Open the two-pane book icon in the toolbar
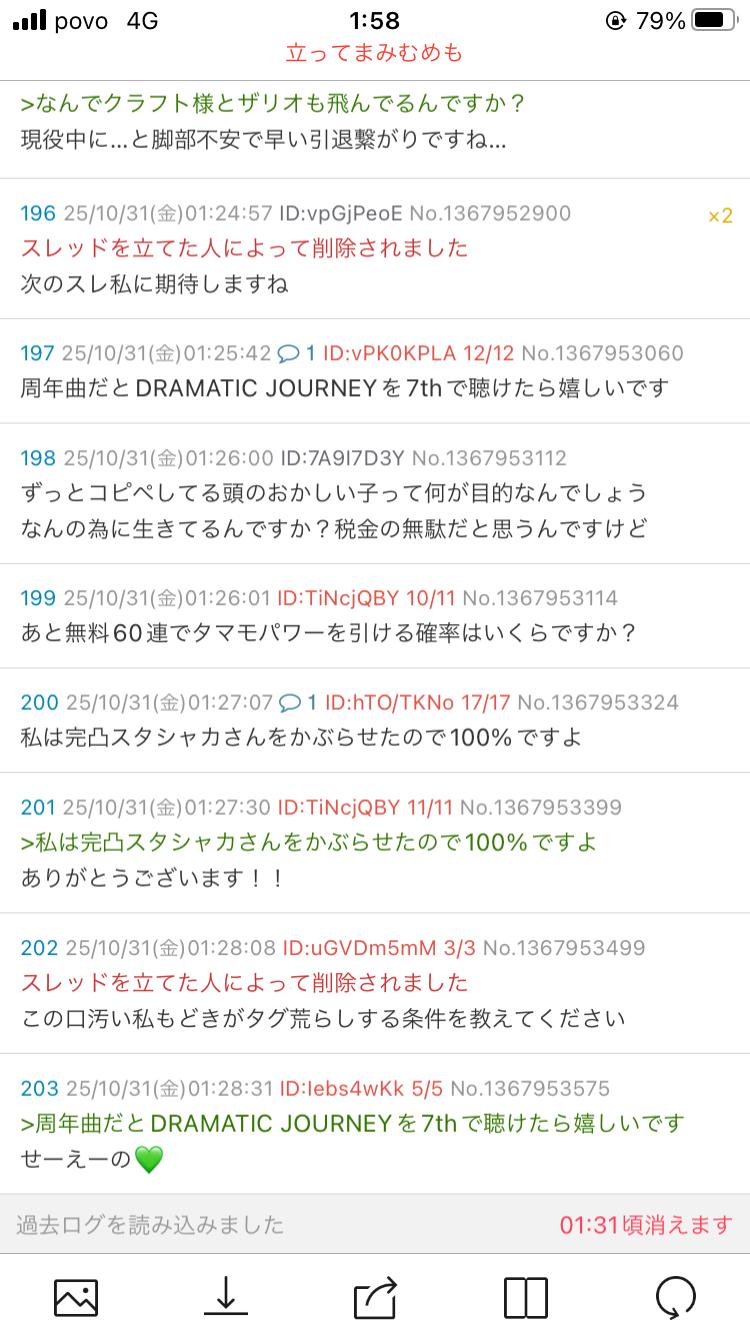The height and width of the screenshot is (1334, 750). [525, 1297]
